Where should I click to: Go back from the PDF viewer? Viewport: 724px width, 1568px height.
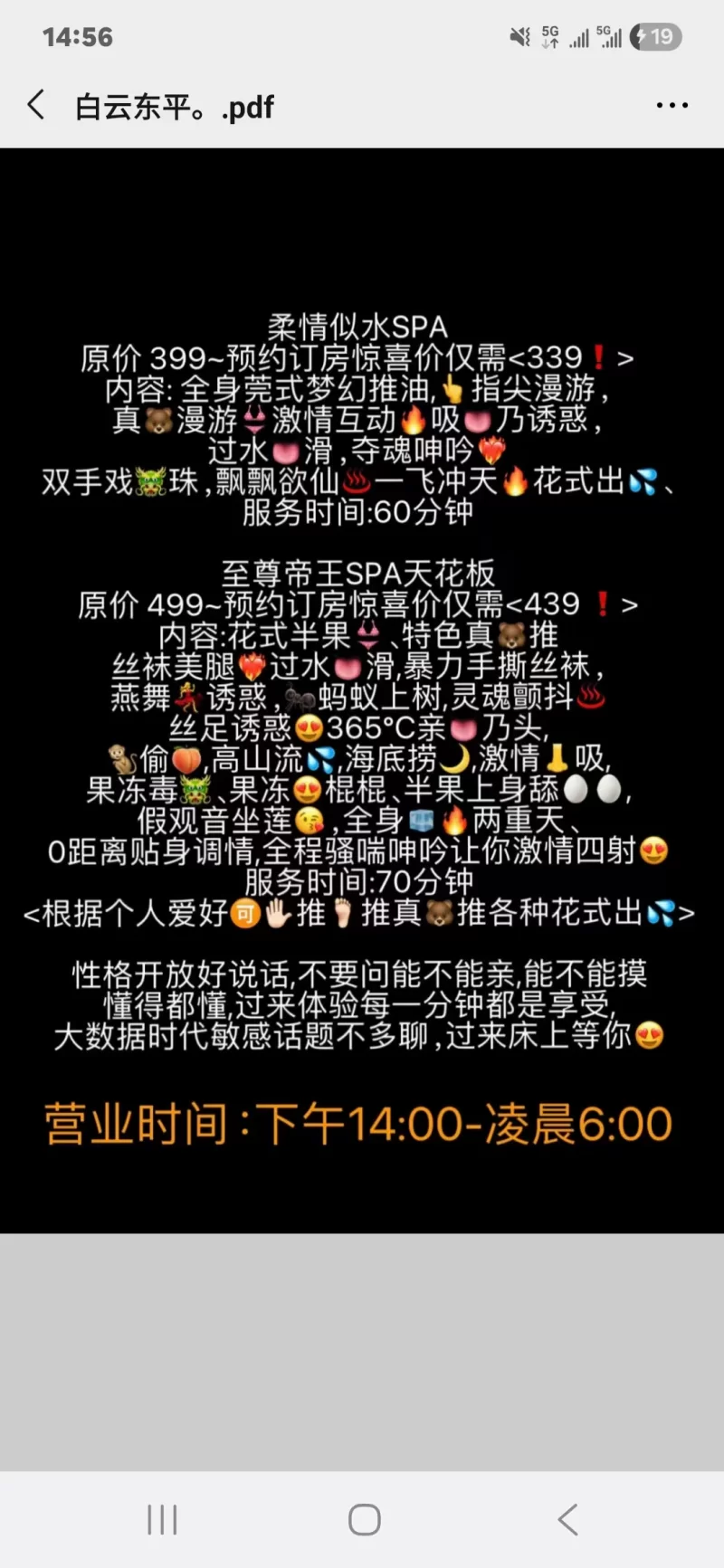[x=36, y=106]
